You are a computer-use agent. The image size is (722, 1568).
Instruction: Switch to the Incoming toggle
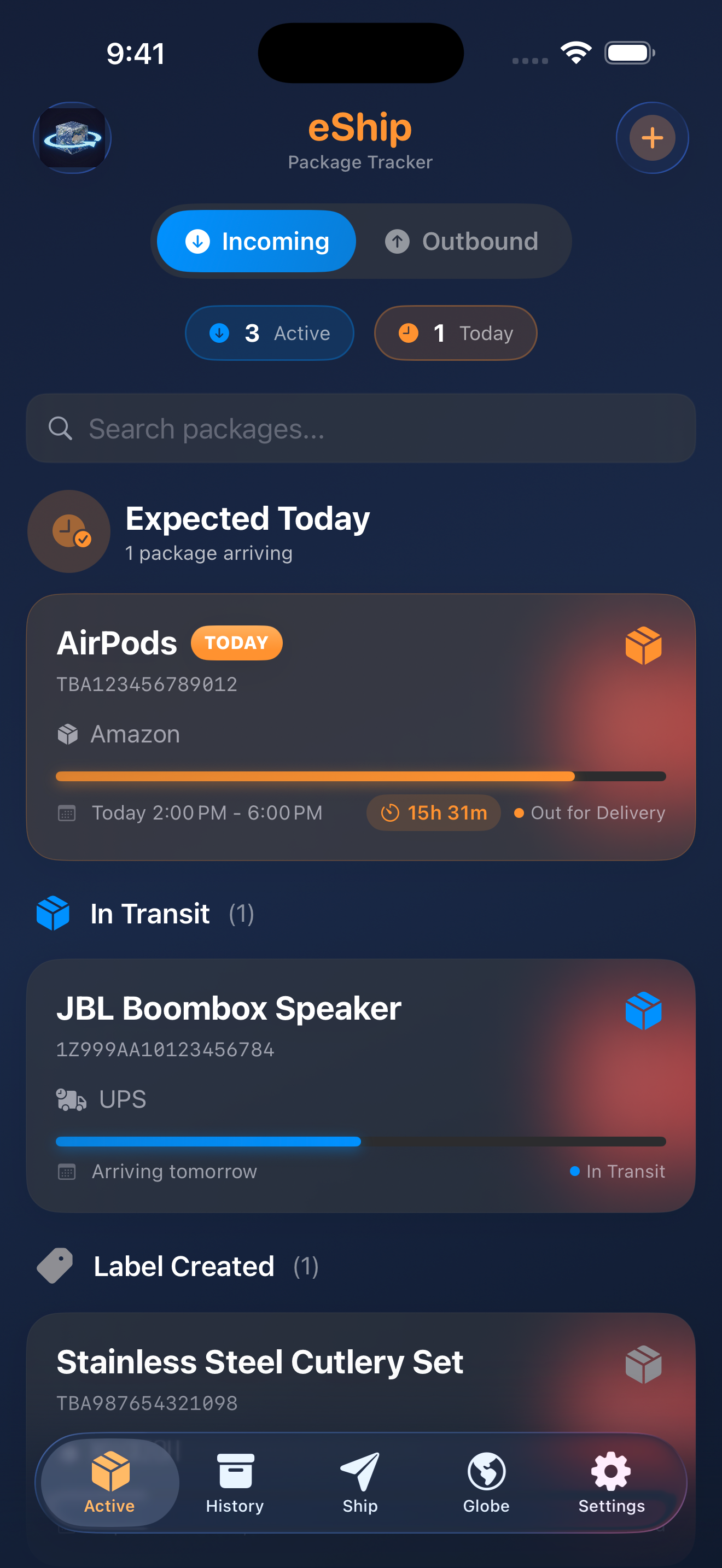coord(255,241)
